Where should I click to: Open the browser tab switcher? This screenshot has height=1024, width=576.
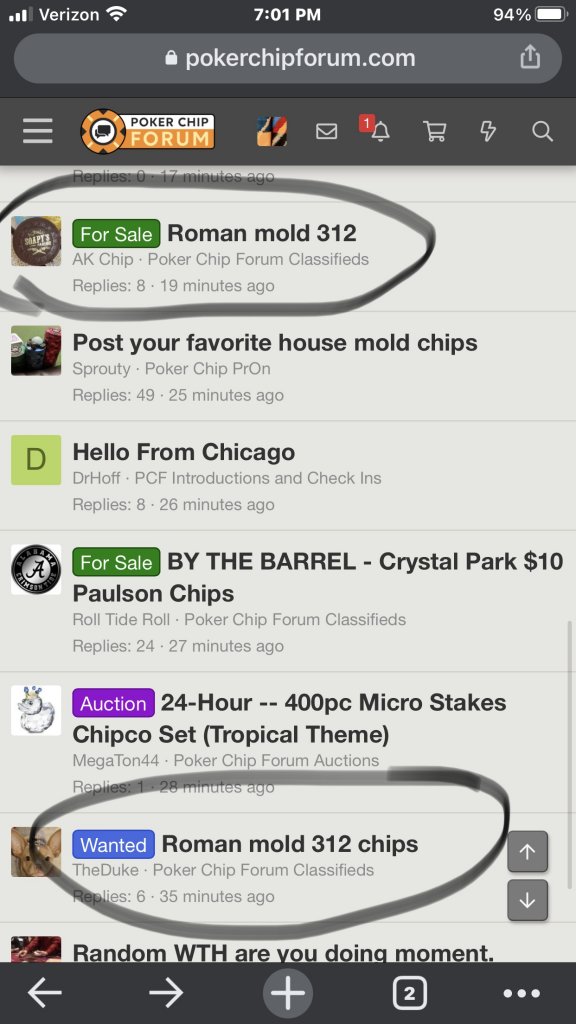(409, 993)
